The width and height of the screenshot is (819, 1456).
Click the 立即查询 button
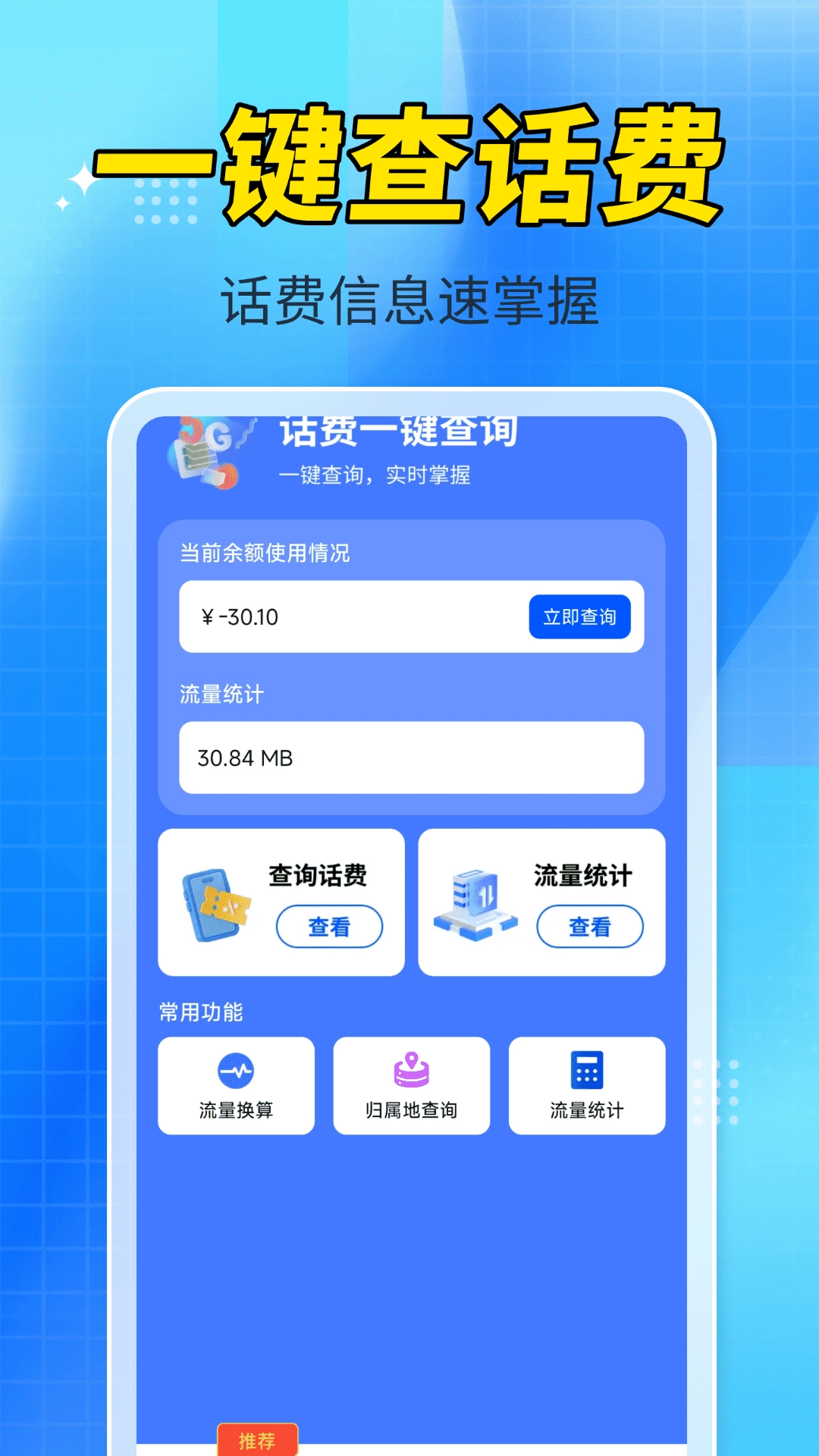click(x=579, y=618)
